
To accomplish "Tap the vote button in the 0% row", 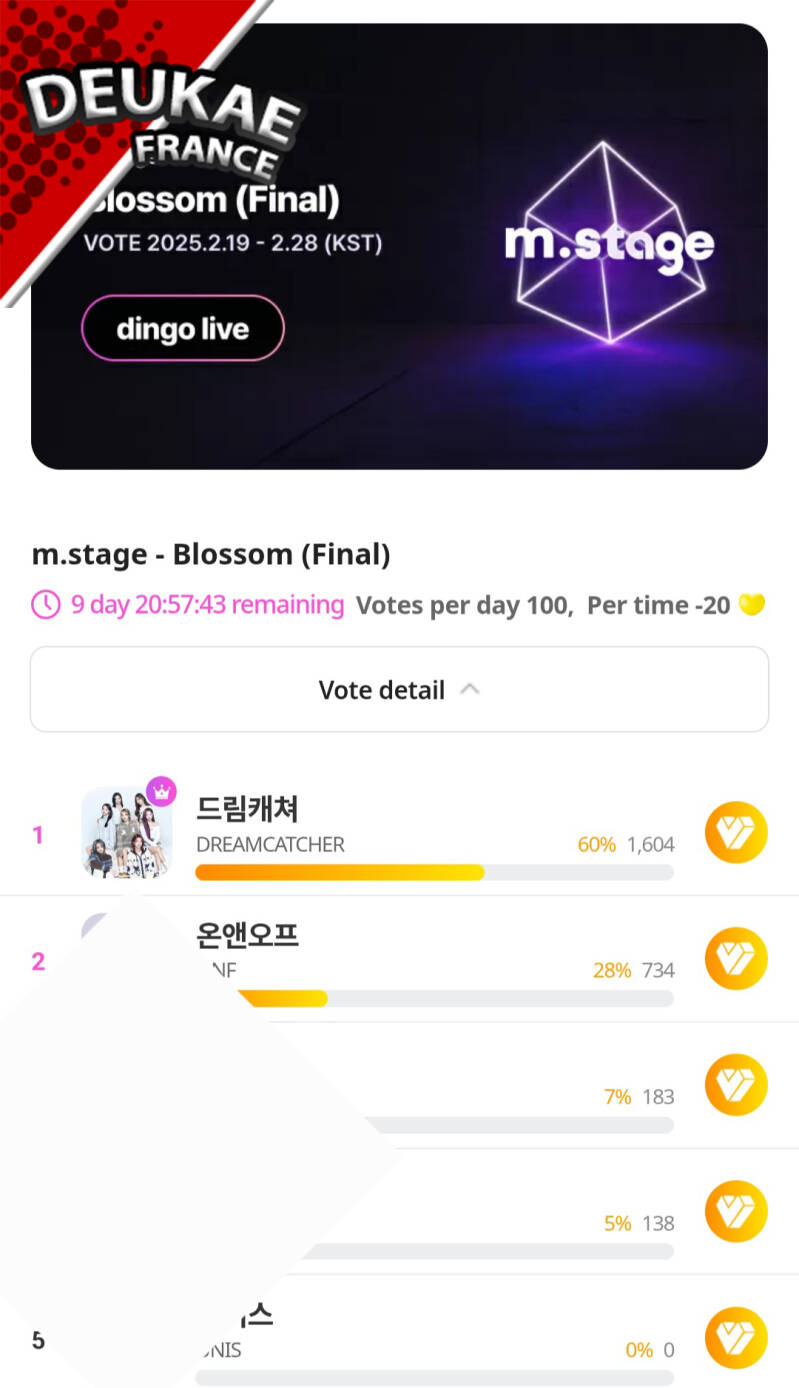I will 736,1338.
